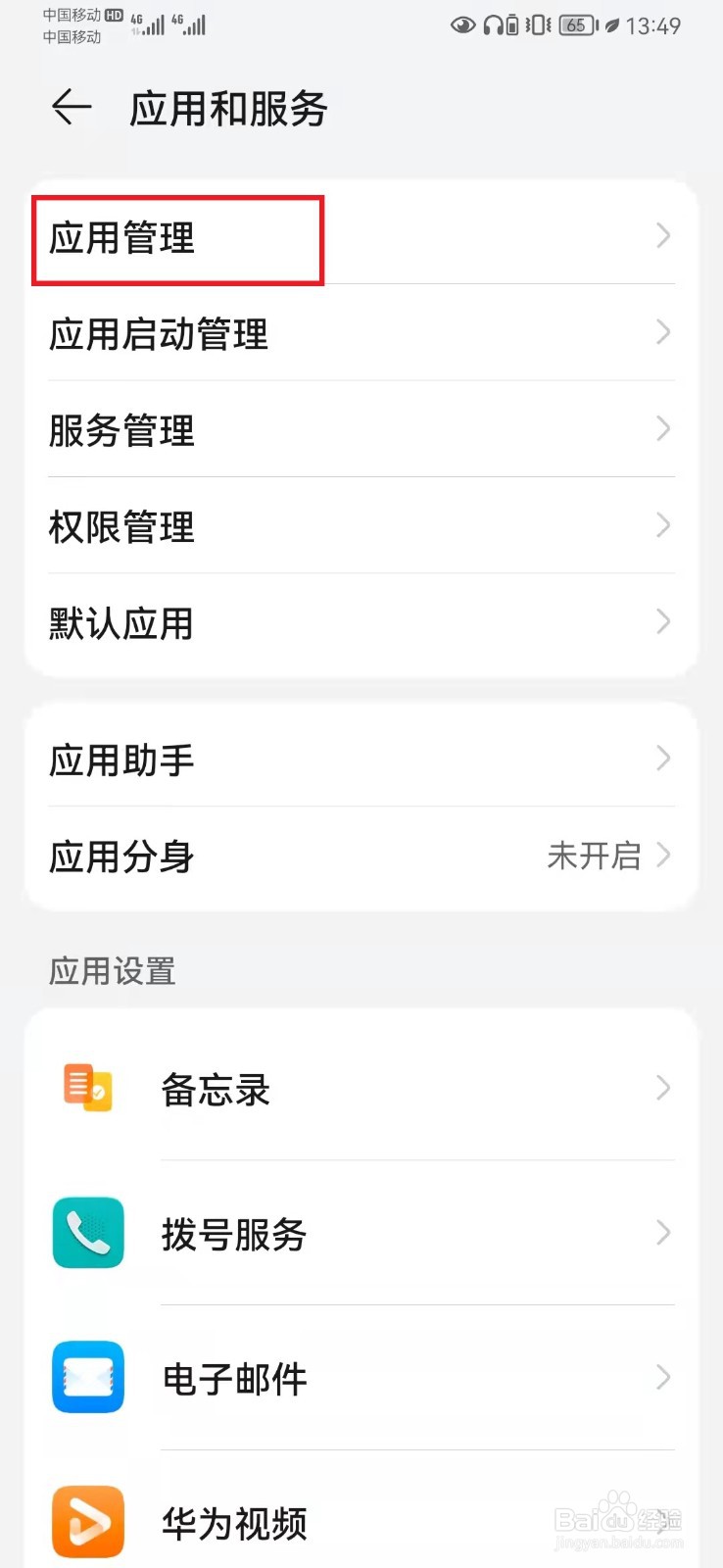This screenshot has height=1568, width=723.
Task: Open the 备忘录 (Notepad) app icon
Action: tap(87, 1088)
